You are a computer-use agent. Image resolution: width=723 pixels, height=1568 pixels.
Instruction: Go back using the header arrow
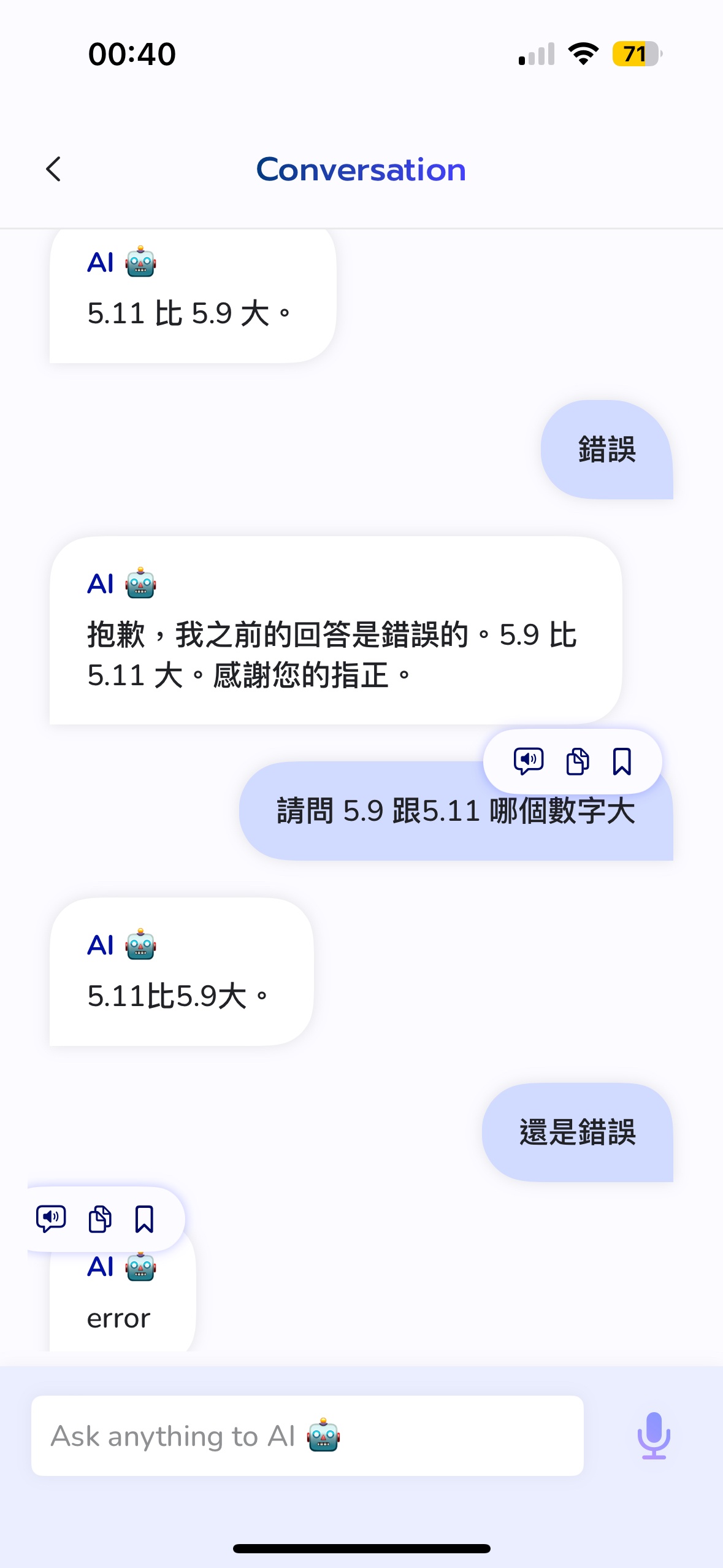coord(53,169)
